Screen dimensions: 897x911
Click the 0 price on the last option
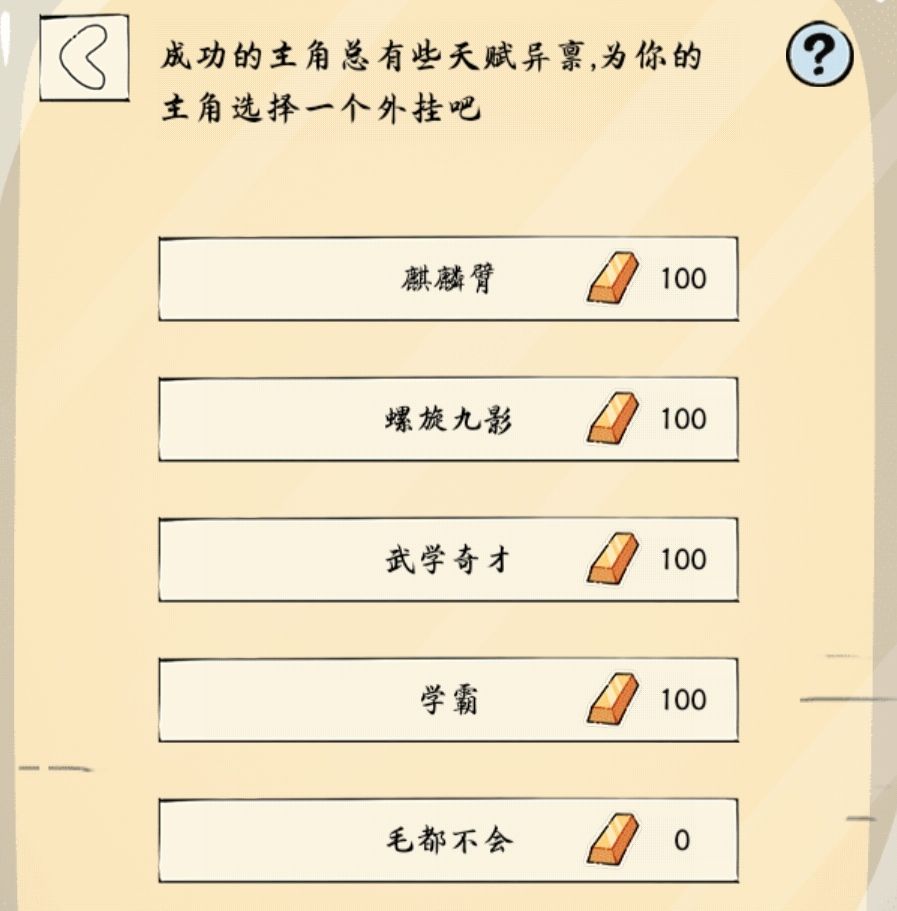pyautogui.click(x=680, y=839)
